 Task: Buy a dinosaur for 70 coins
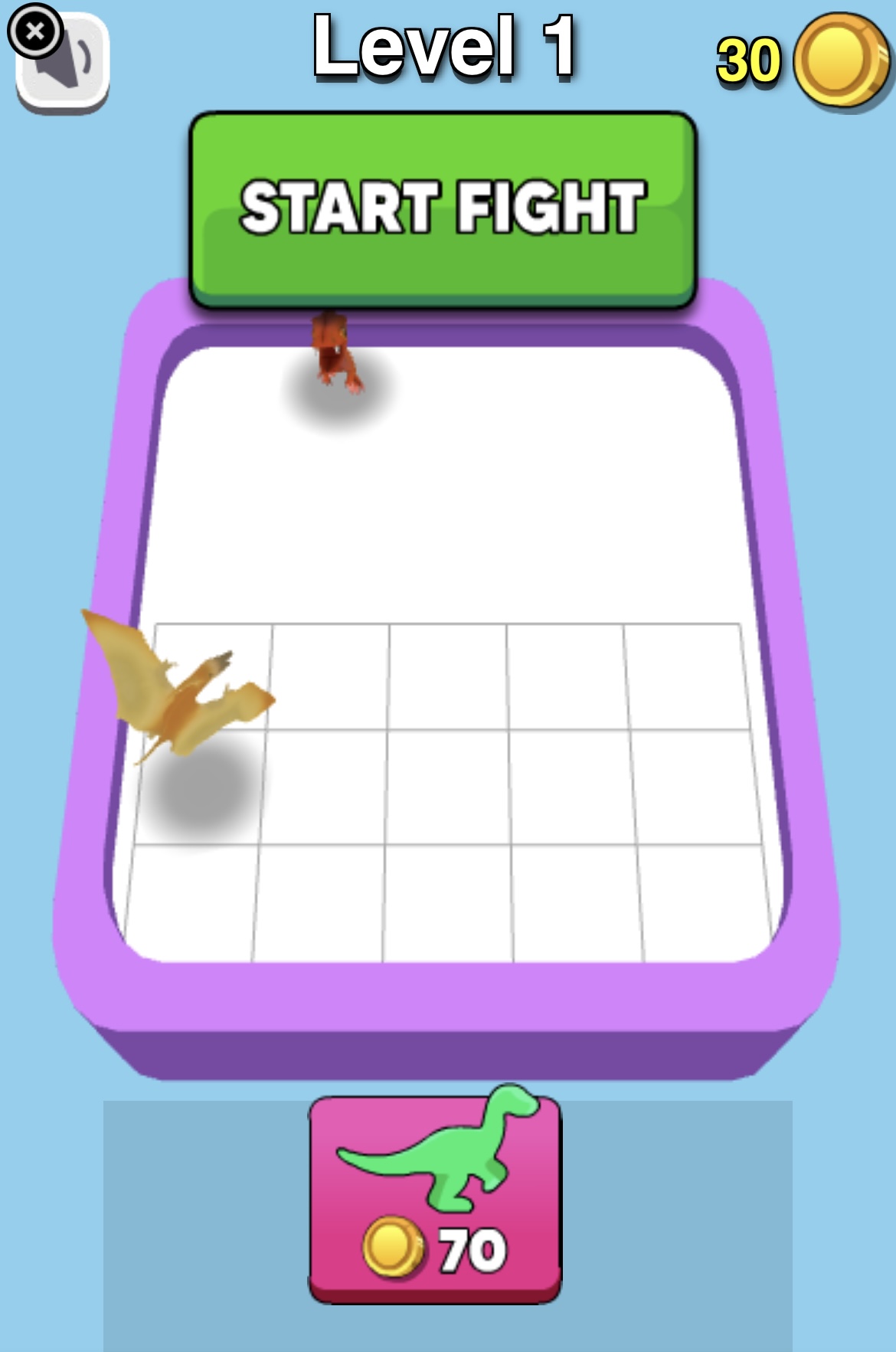(435, 1200)
